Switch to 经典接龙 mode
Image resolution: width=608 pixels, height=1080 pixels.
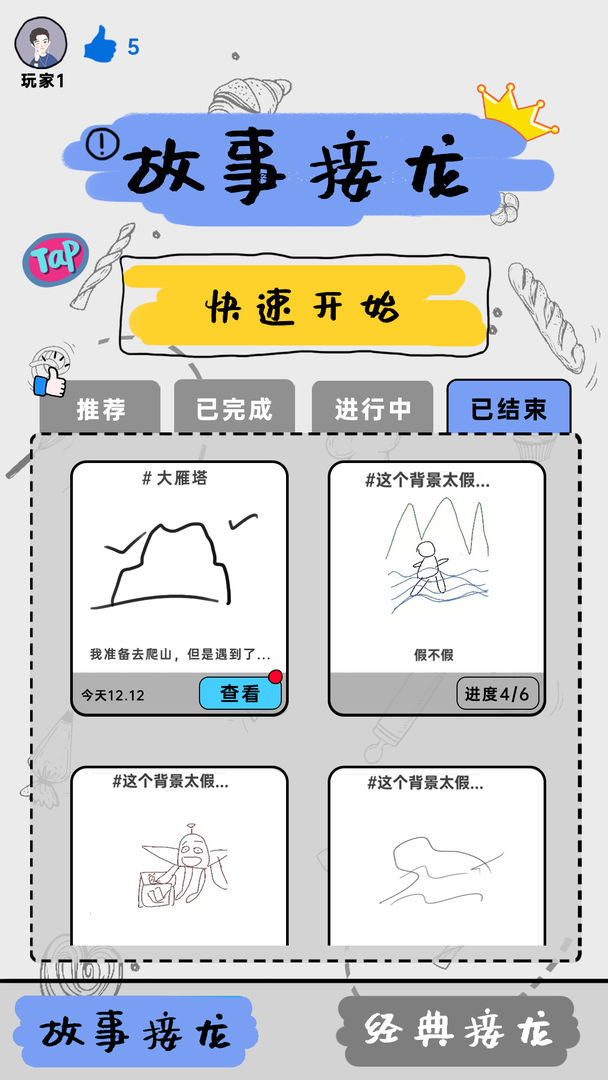(458, 1032)
